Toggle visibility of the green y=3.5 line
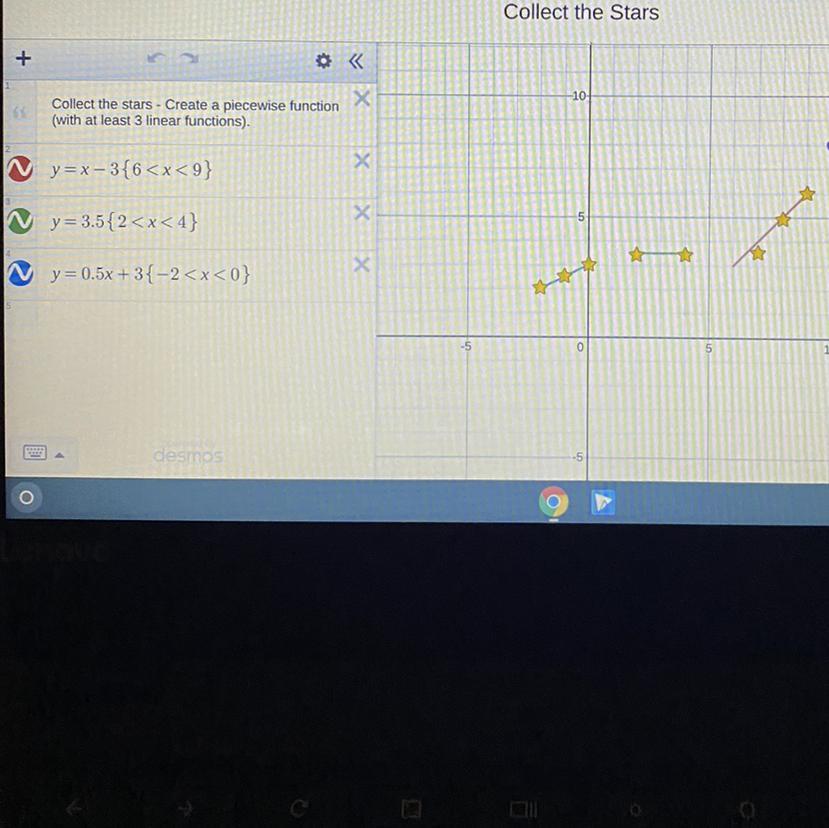This screenshot has height=828, width=829. coord(18,220)
